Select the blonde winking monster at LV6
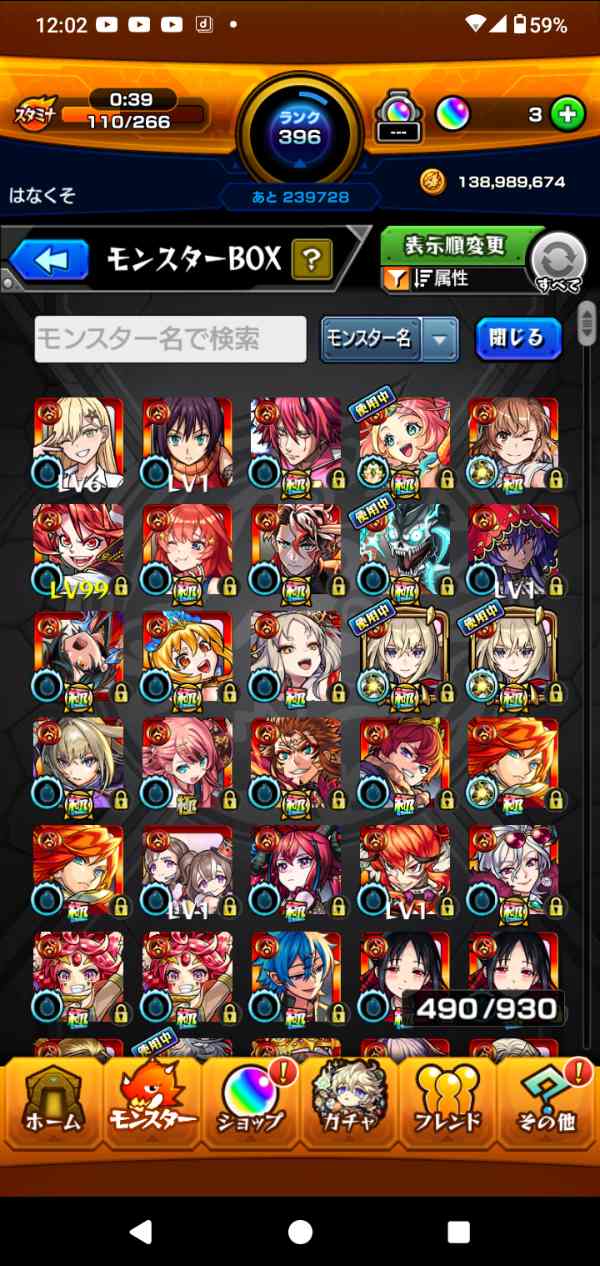 coord(78,443)
